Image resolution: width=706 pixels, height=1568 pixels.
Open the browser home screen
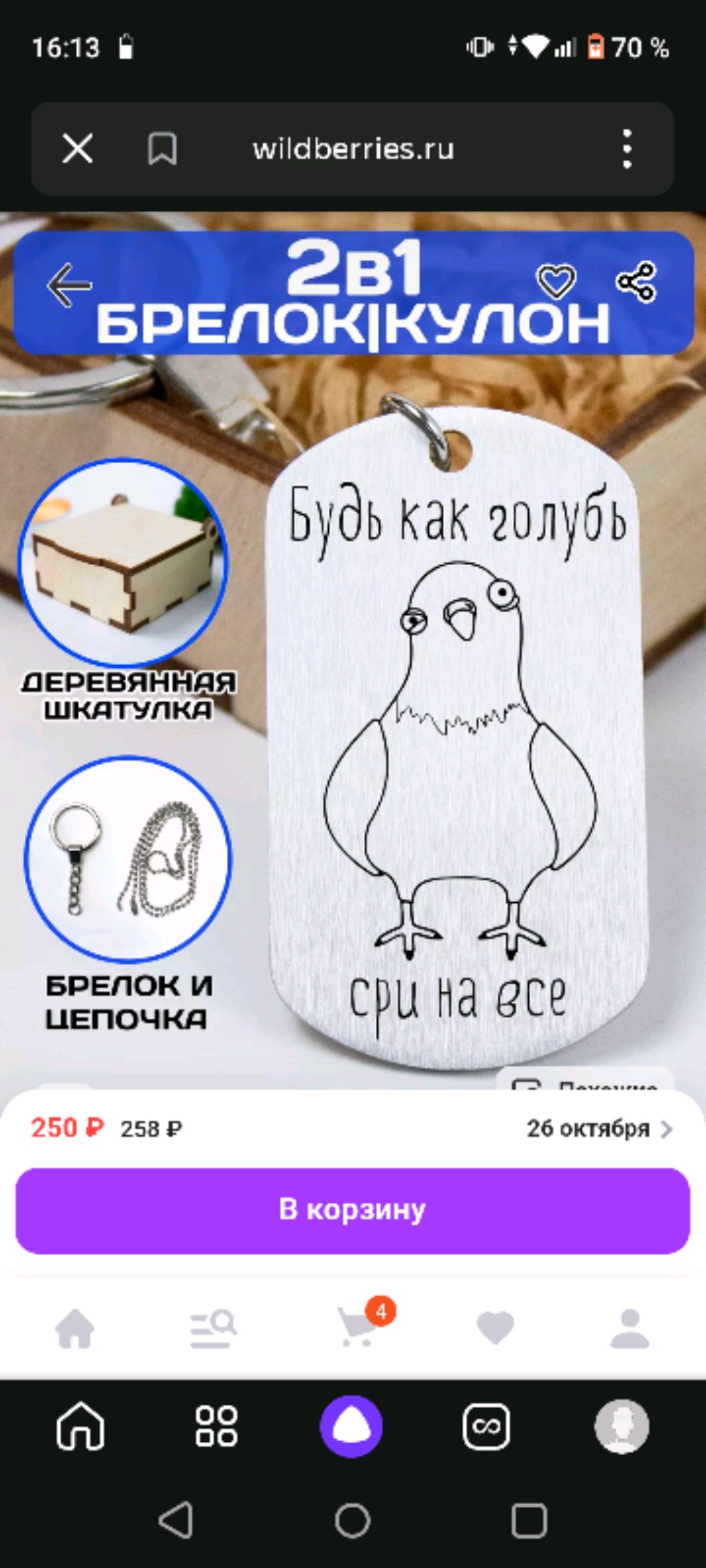(x=81, y=1426)
